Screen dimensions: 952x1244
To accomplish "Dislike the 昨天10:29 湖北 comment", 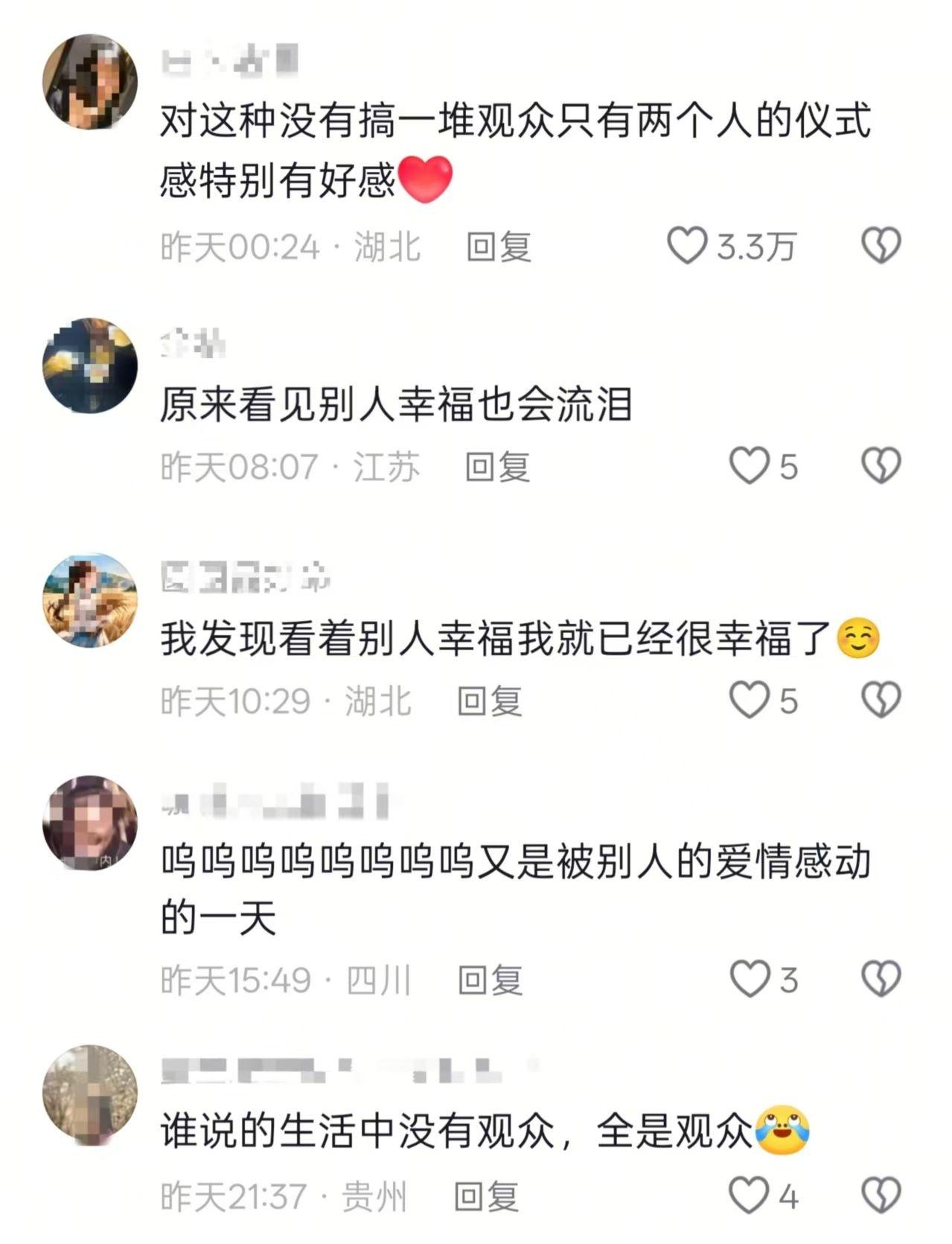I will click(x=881, y=701).
